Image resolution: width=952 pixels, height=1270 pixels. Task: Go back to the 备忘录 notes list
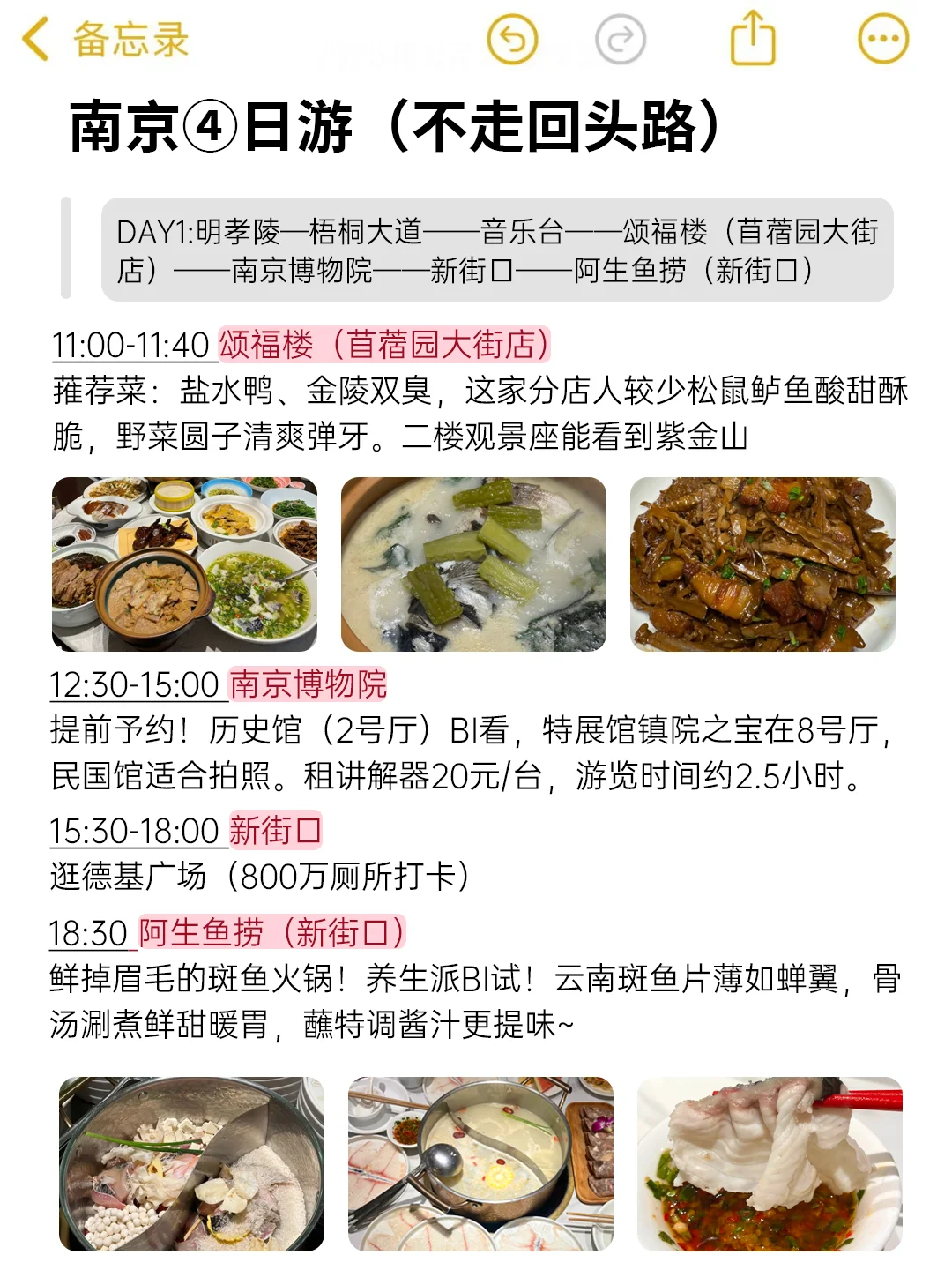pos(106,40)
